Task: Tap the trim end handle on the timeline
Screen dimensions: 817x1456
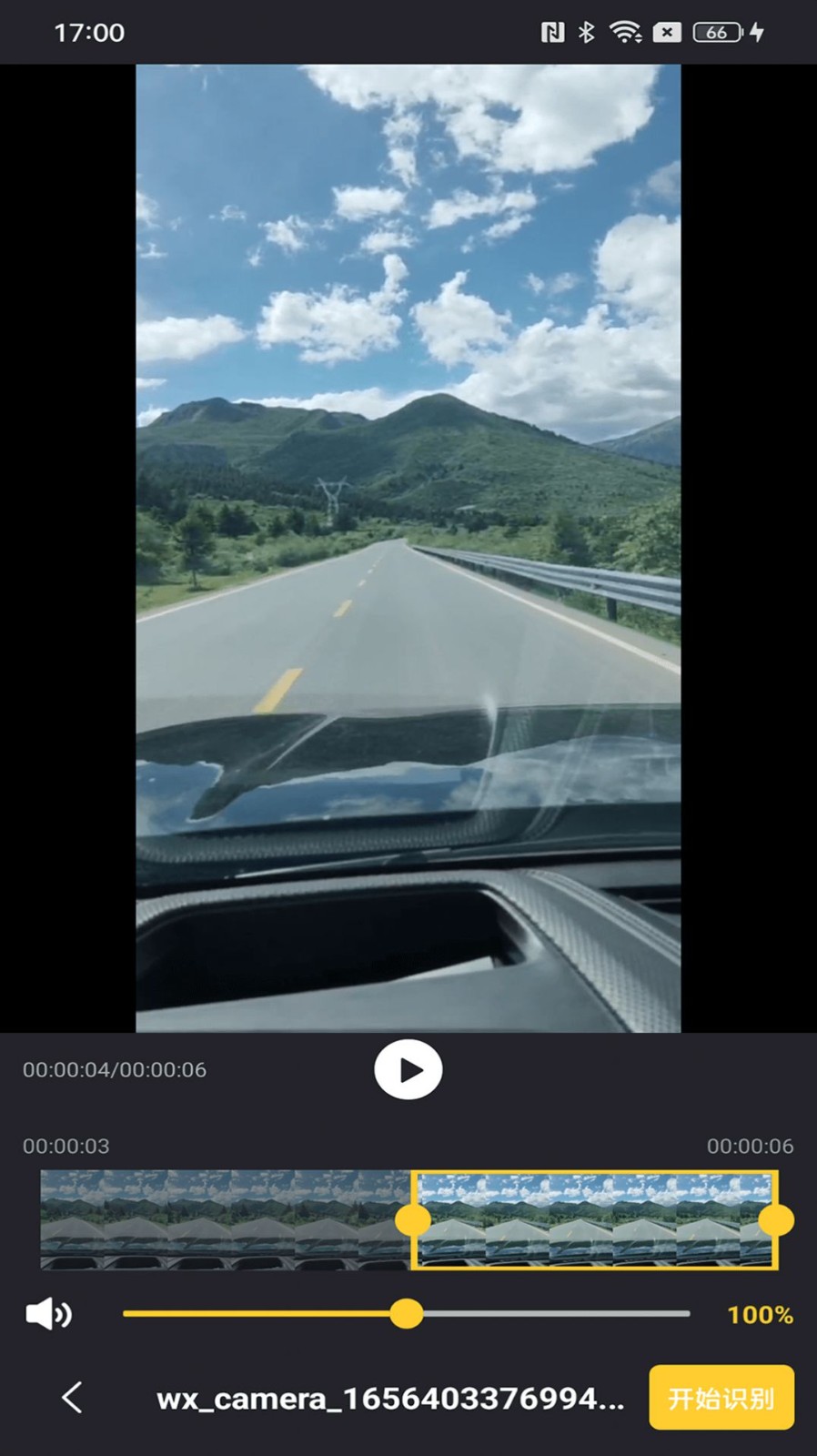Action: pos(776,1219)
